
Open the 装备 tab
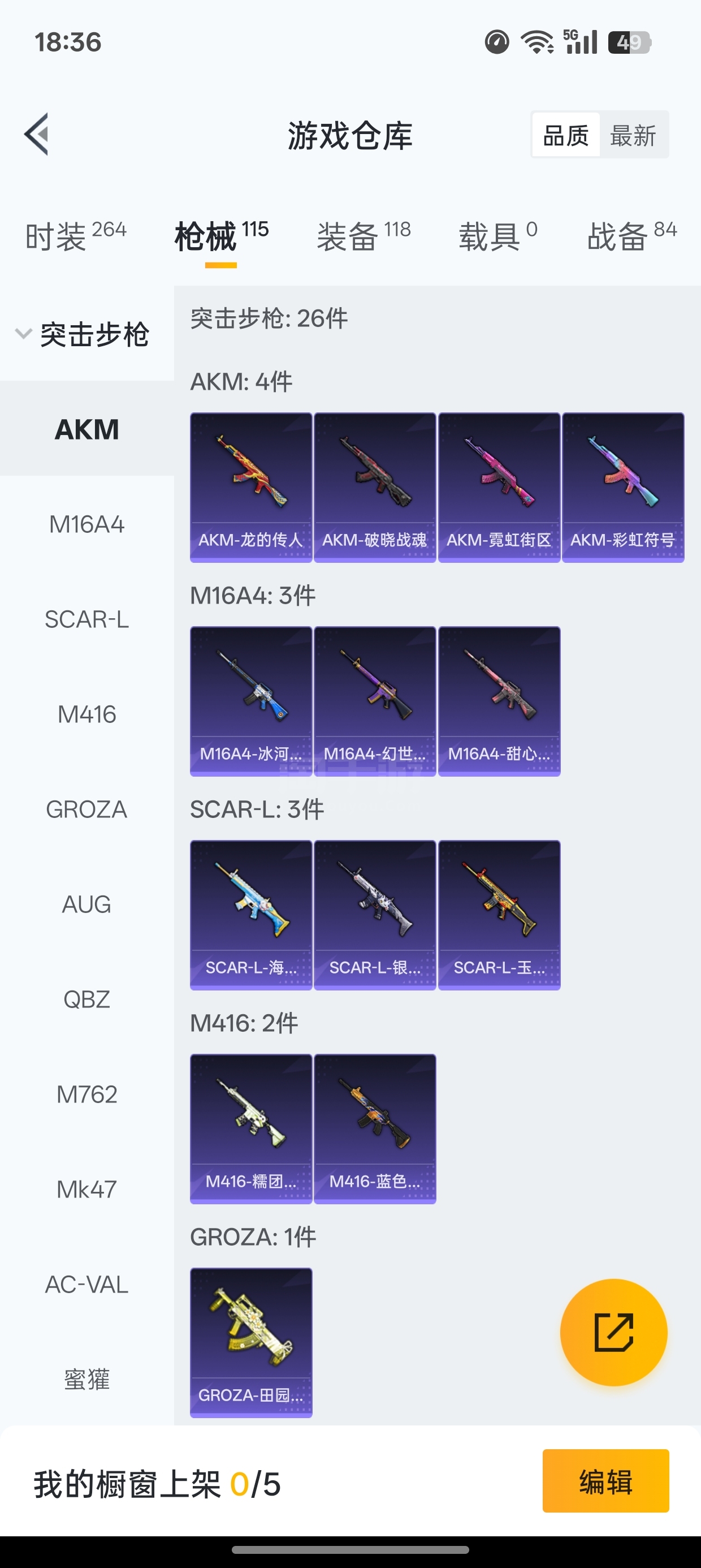coord(364,236)
